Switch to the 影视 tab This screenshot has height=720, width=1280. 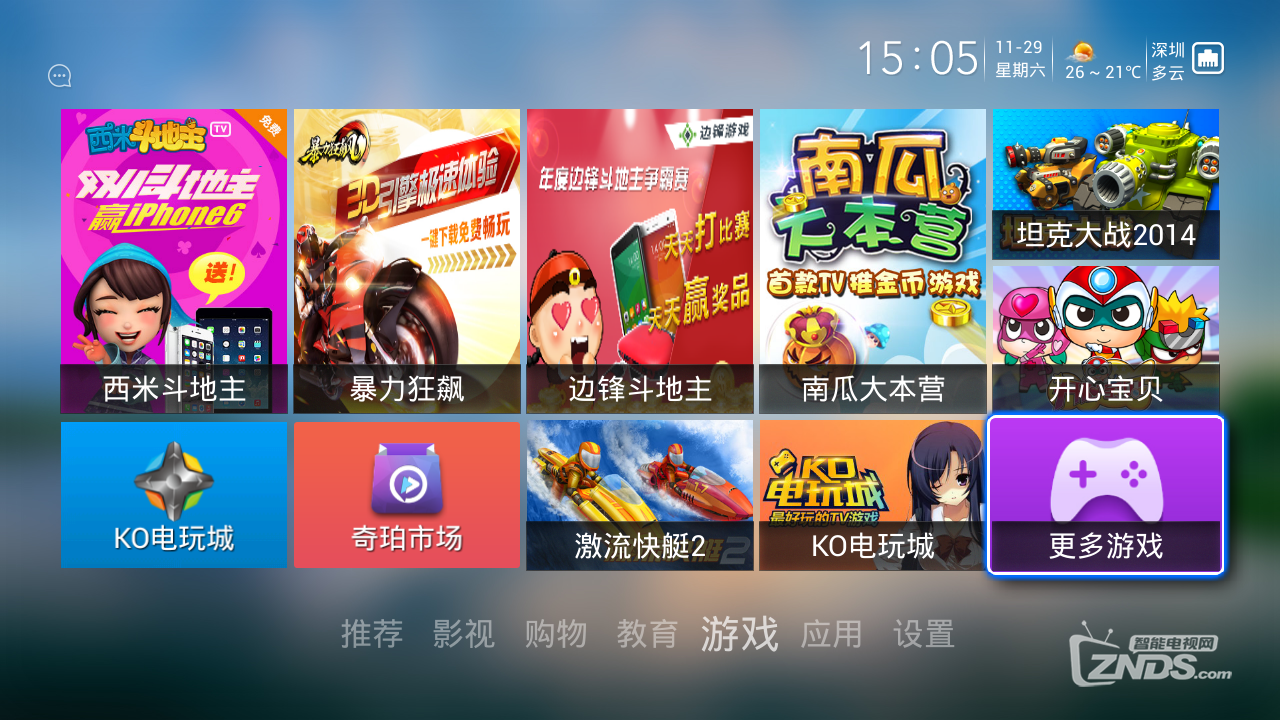464,634
